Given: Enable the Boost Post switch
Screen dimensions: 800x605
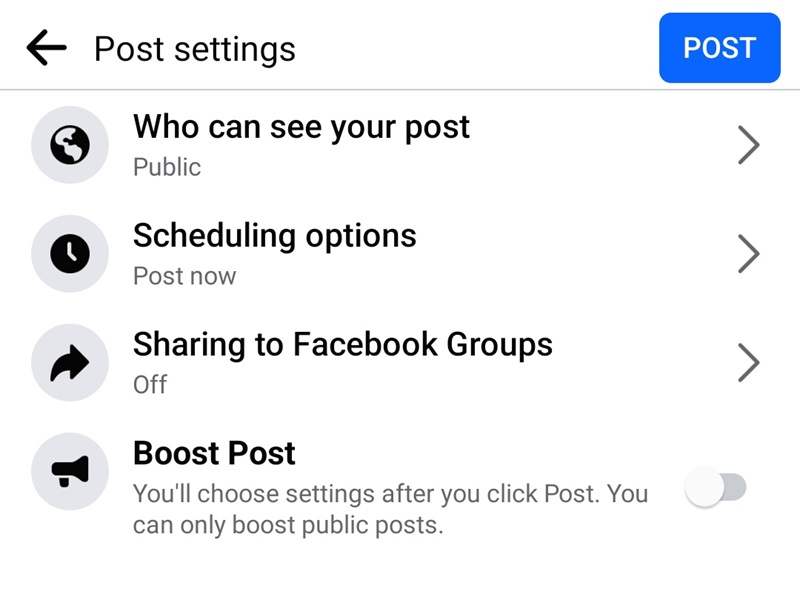Looking at the screenshot, I should (716, 488).
